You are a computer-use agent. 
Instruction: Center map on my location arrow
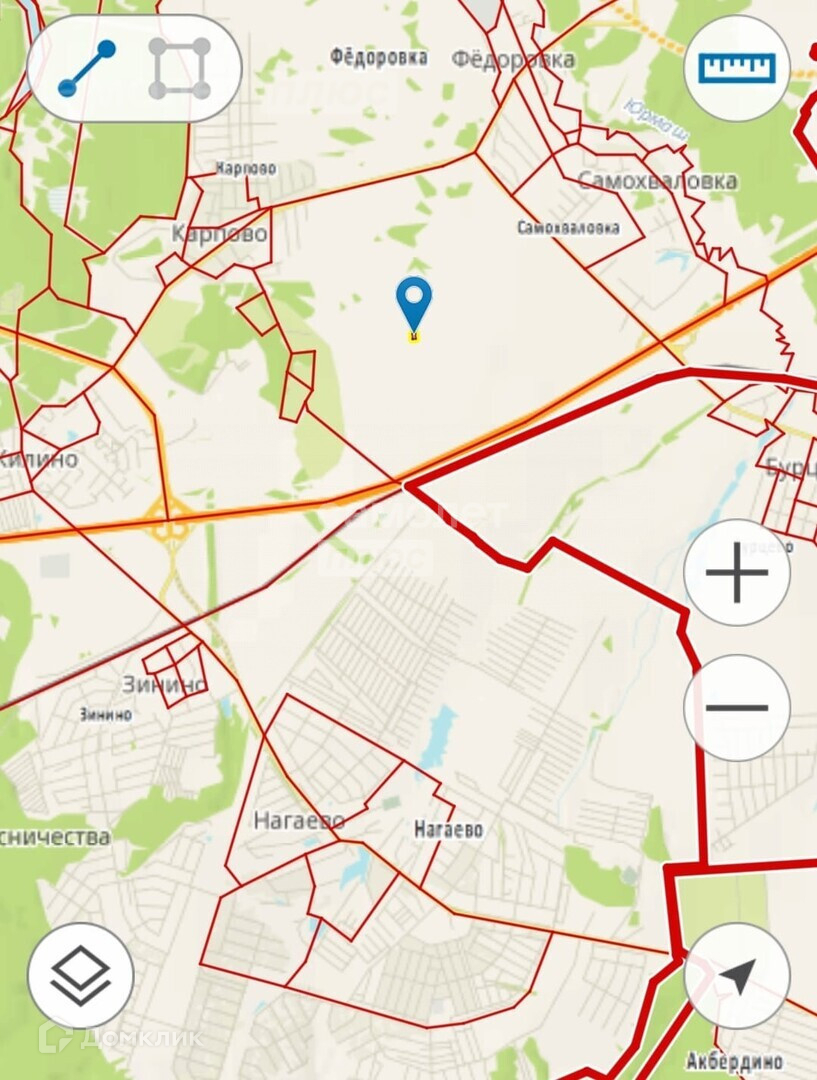tap(736, 976)
